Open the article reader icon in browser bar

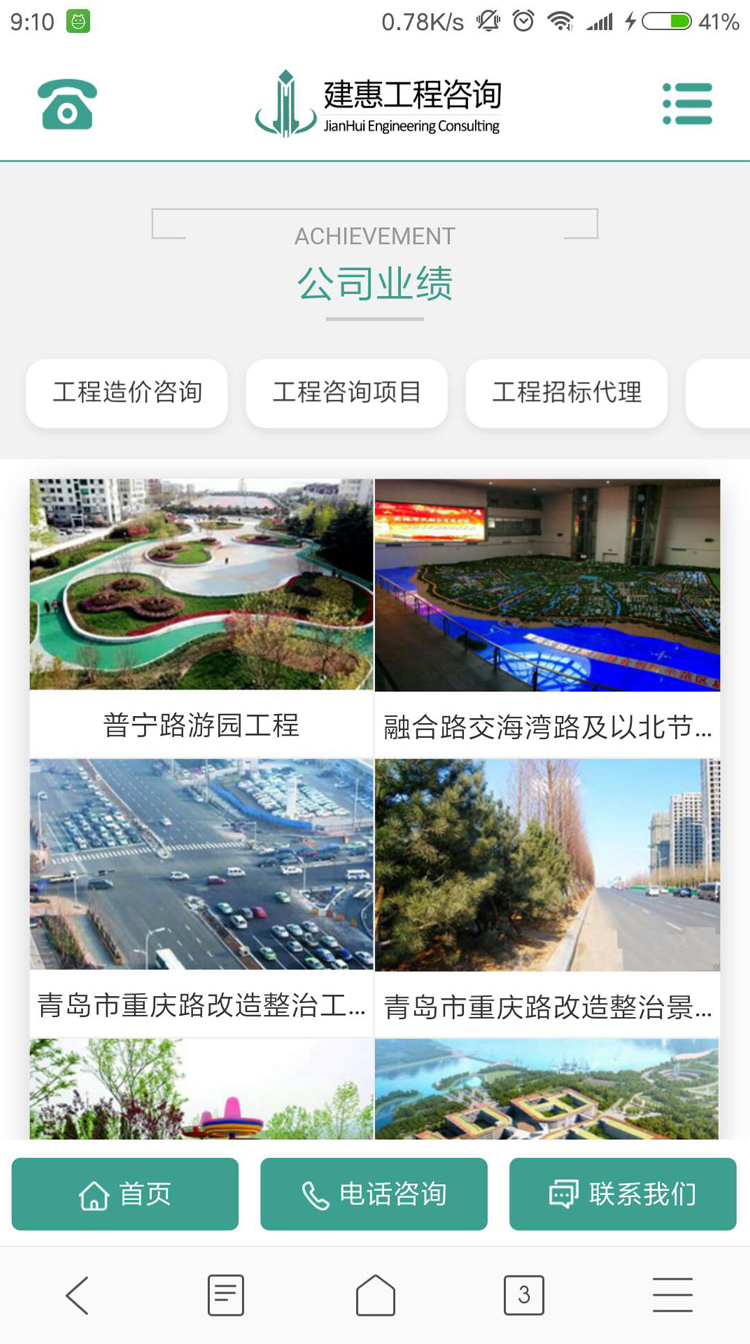(x=225, y=1294)
